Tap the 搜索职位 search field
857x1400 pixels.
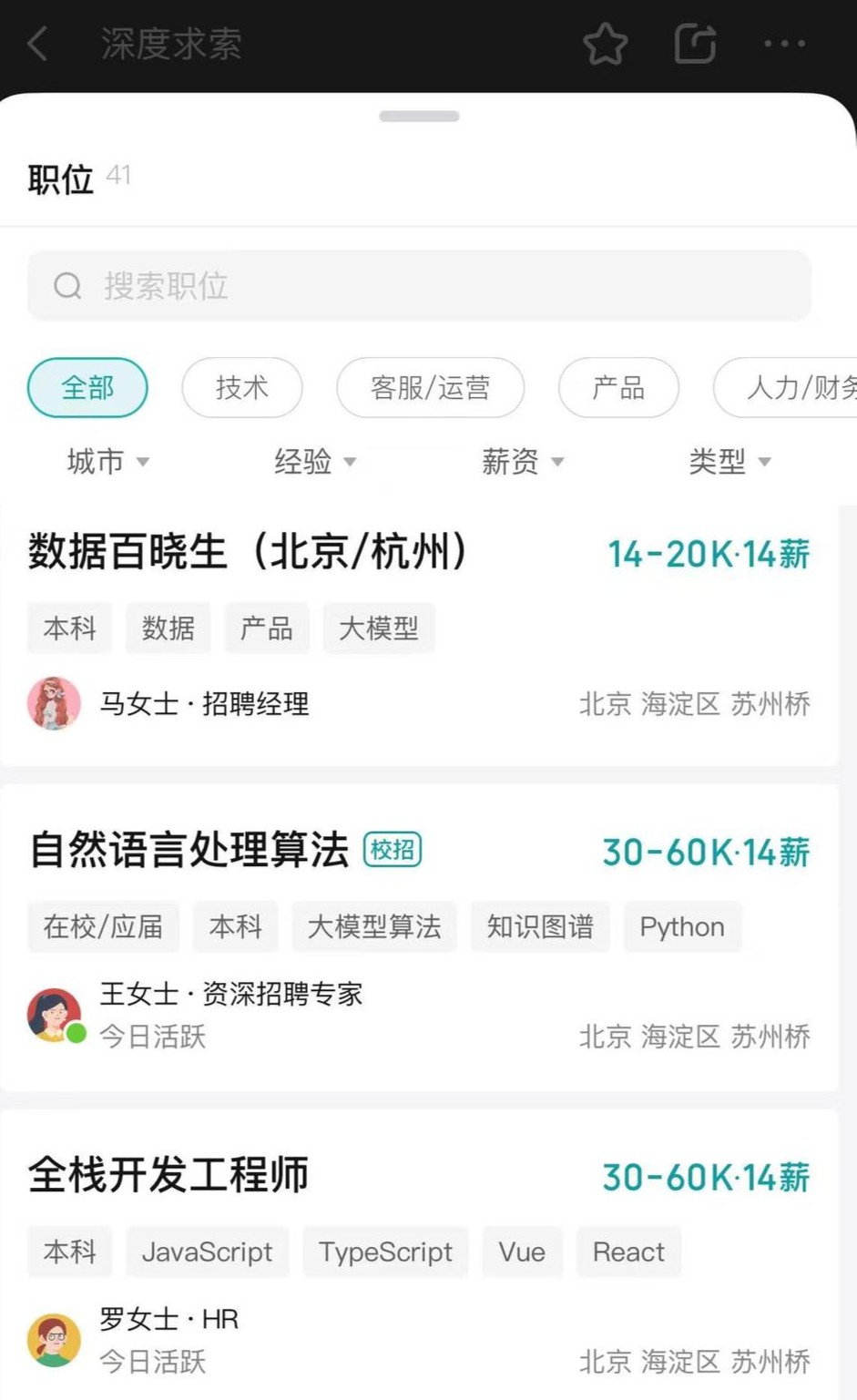(419, 286)
